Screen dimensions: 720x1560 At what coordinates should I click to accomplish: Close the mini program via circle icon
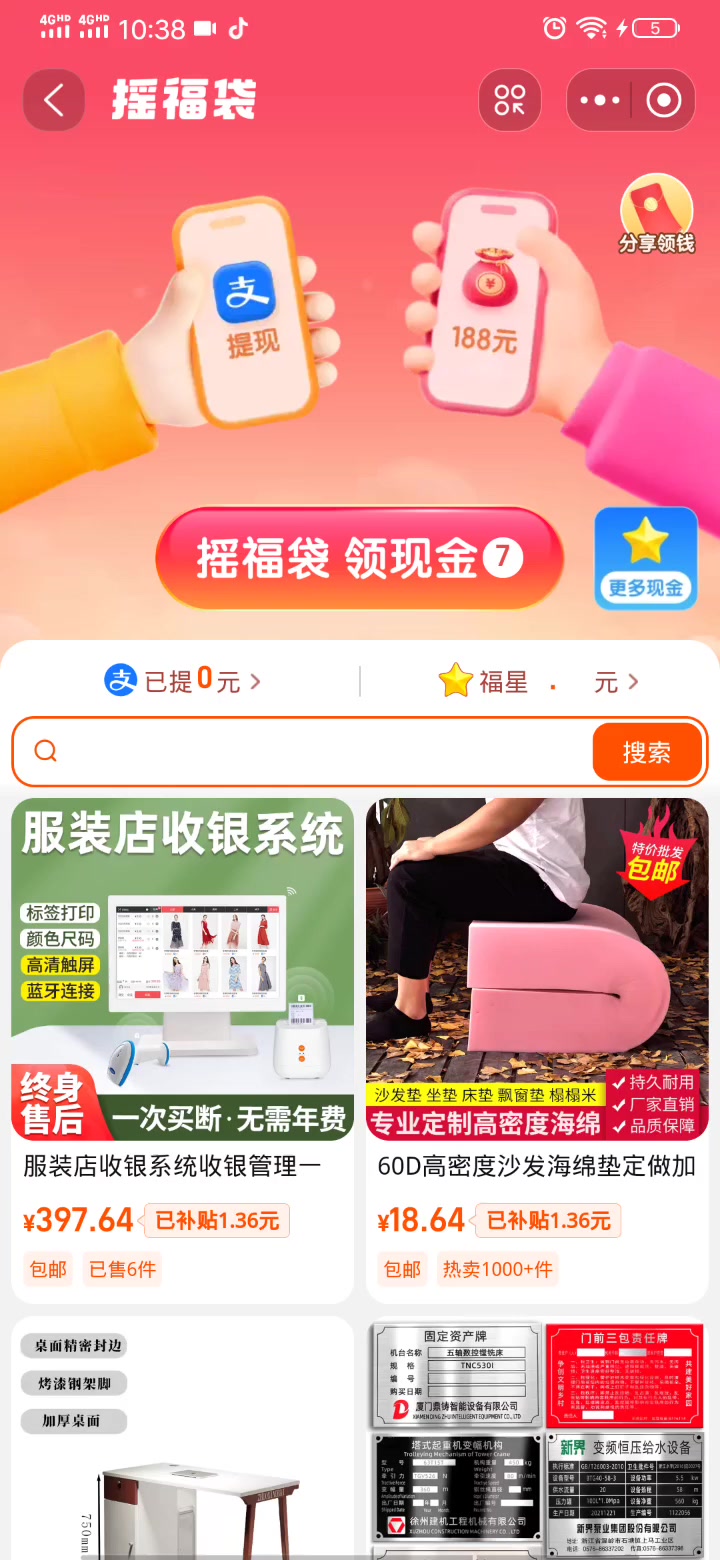click(x=663, y=100)
